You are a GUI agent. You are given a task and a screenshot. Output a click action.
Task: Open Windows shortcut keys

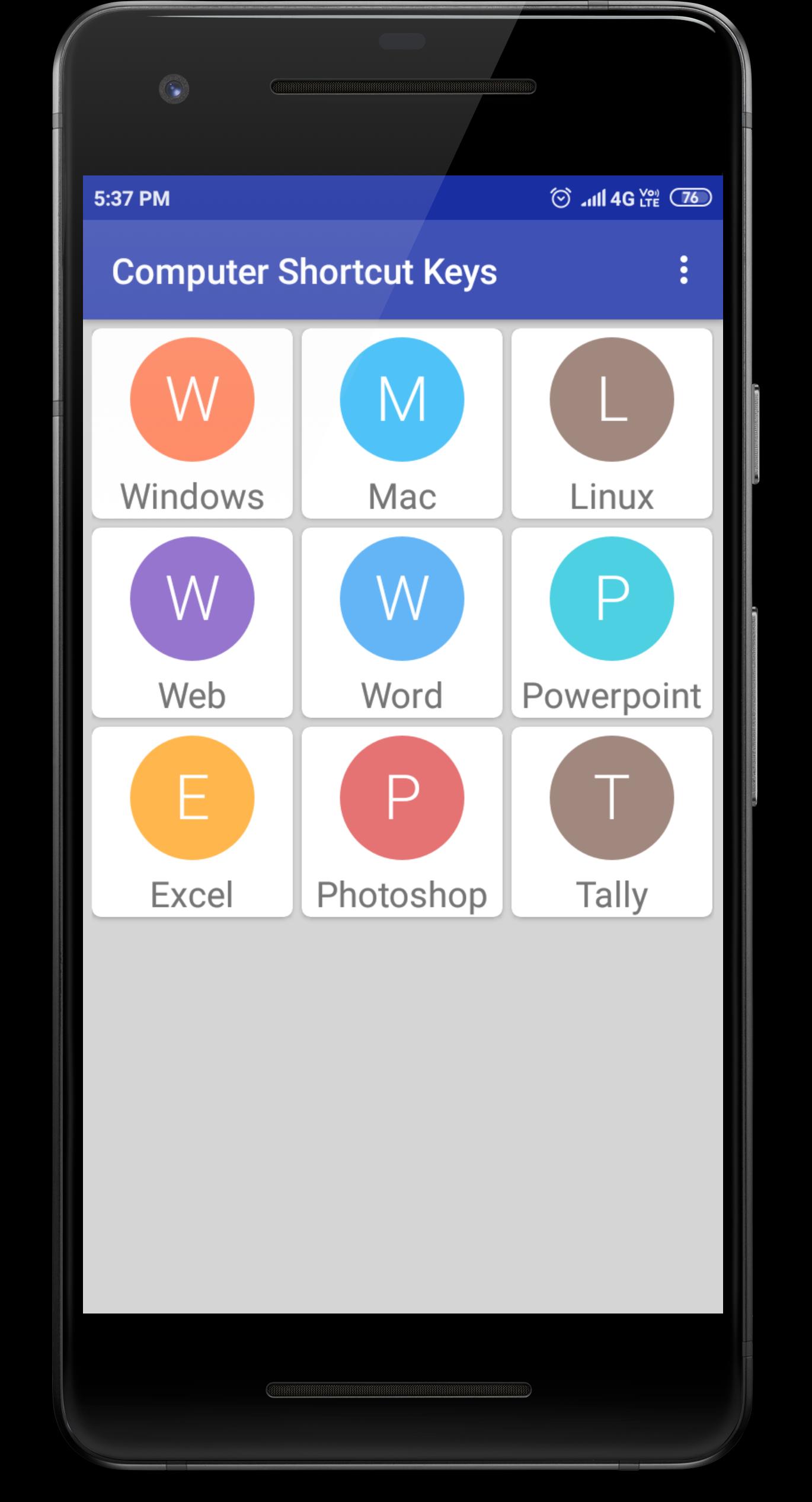(192, 423)
